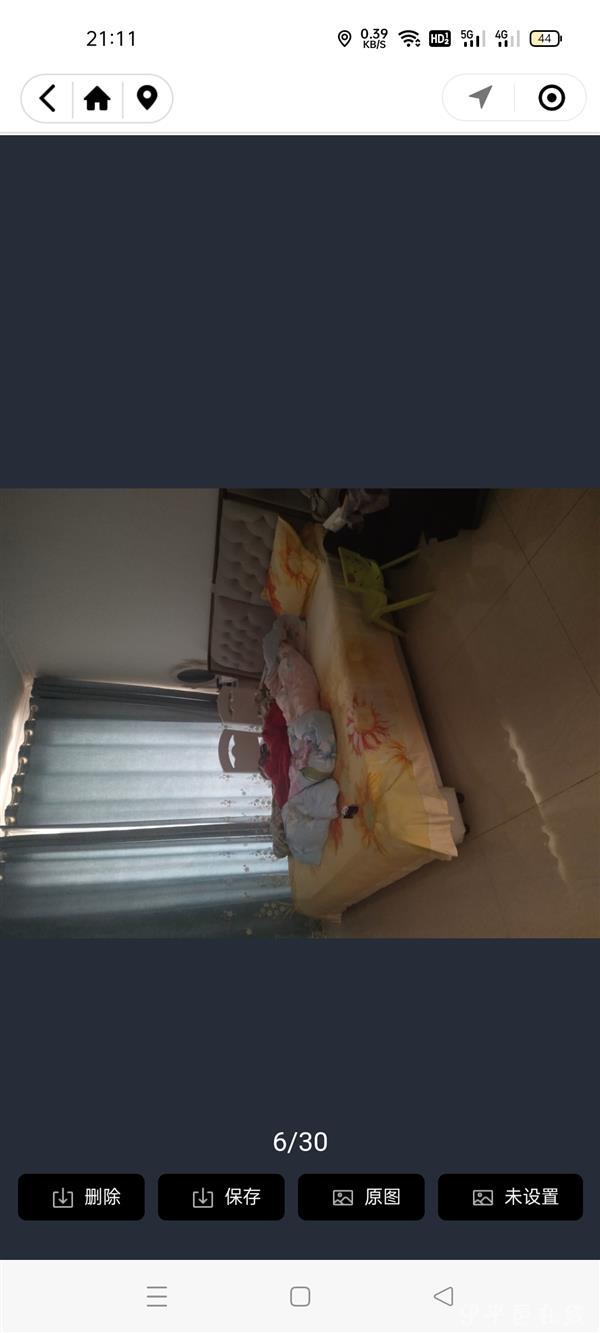Tap the navigation arrow icon
The image size is (600, 1333).
pos(481,97)
